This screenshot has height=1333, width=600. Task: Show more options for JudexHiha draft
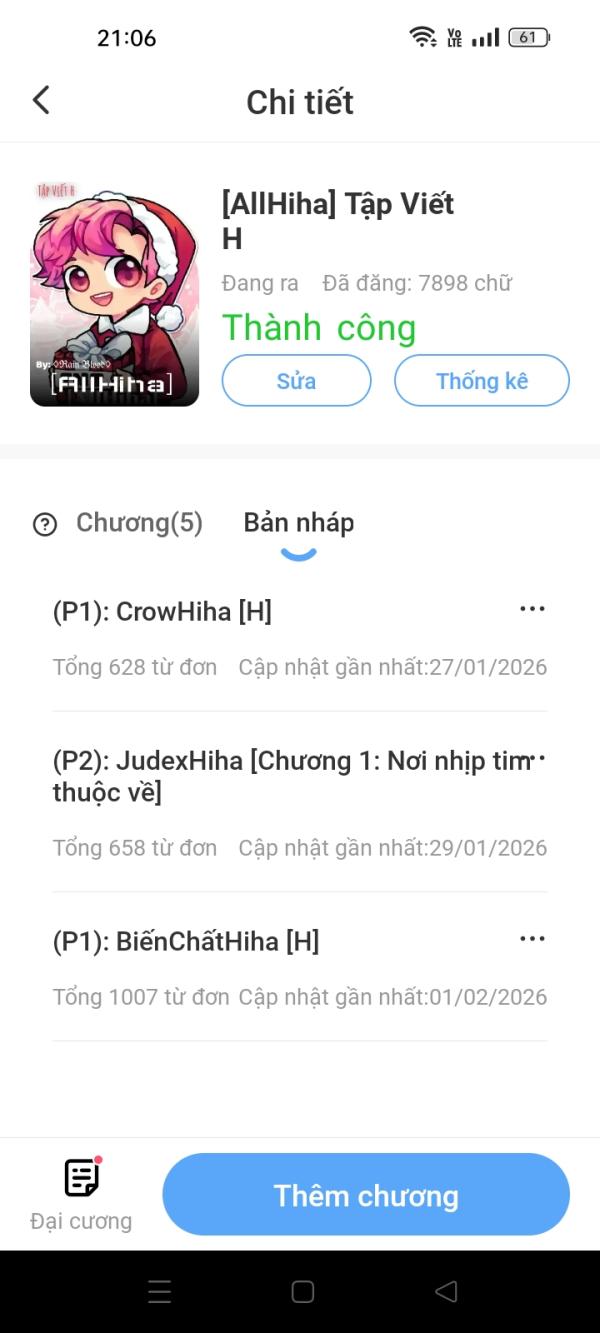click(537, 759)
